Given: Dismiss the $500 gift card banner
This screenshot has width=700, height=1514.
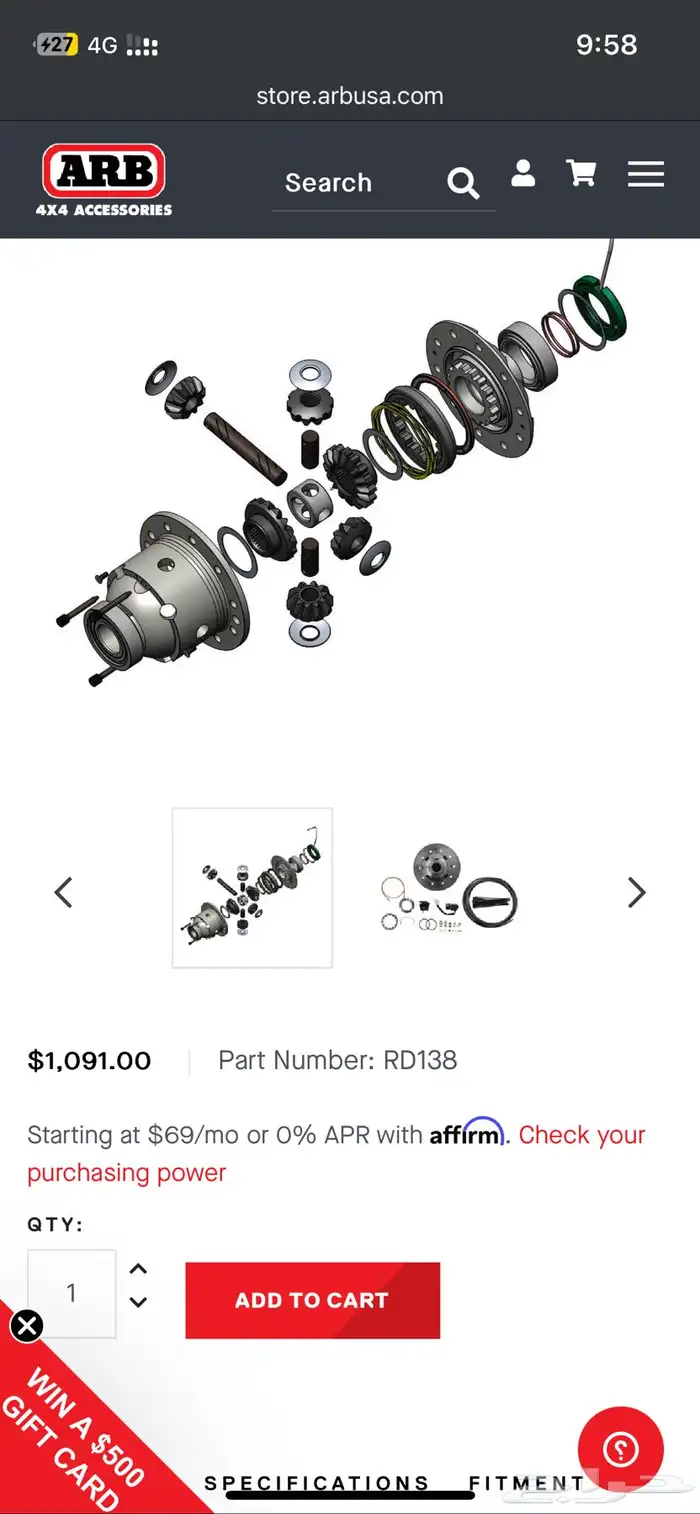Looking at the screenshot, I should coord(27,1326).
